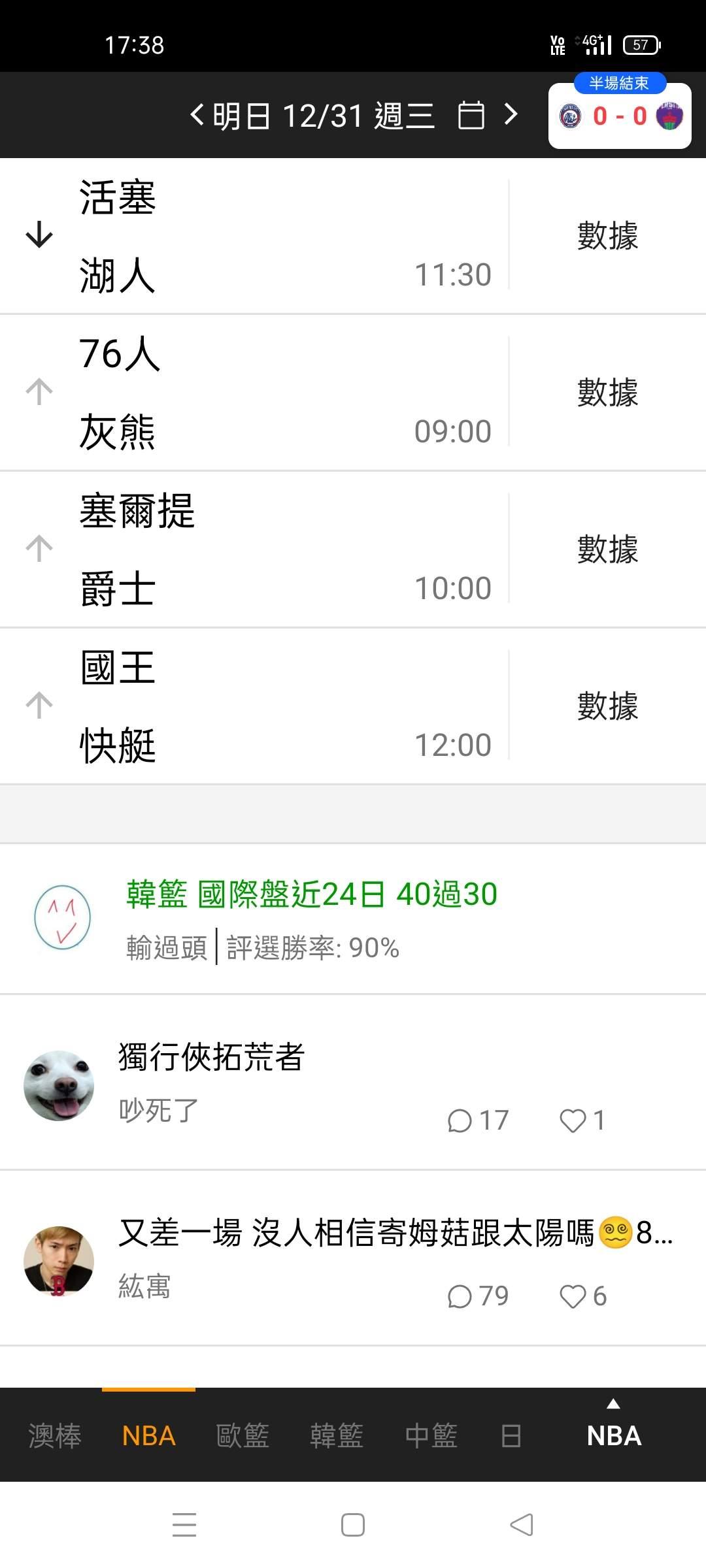Go to the next date
The height and width of the screenshot is (1568, 706).
pos(511,115)
